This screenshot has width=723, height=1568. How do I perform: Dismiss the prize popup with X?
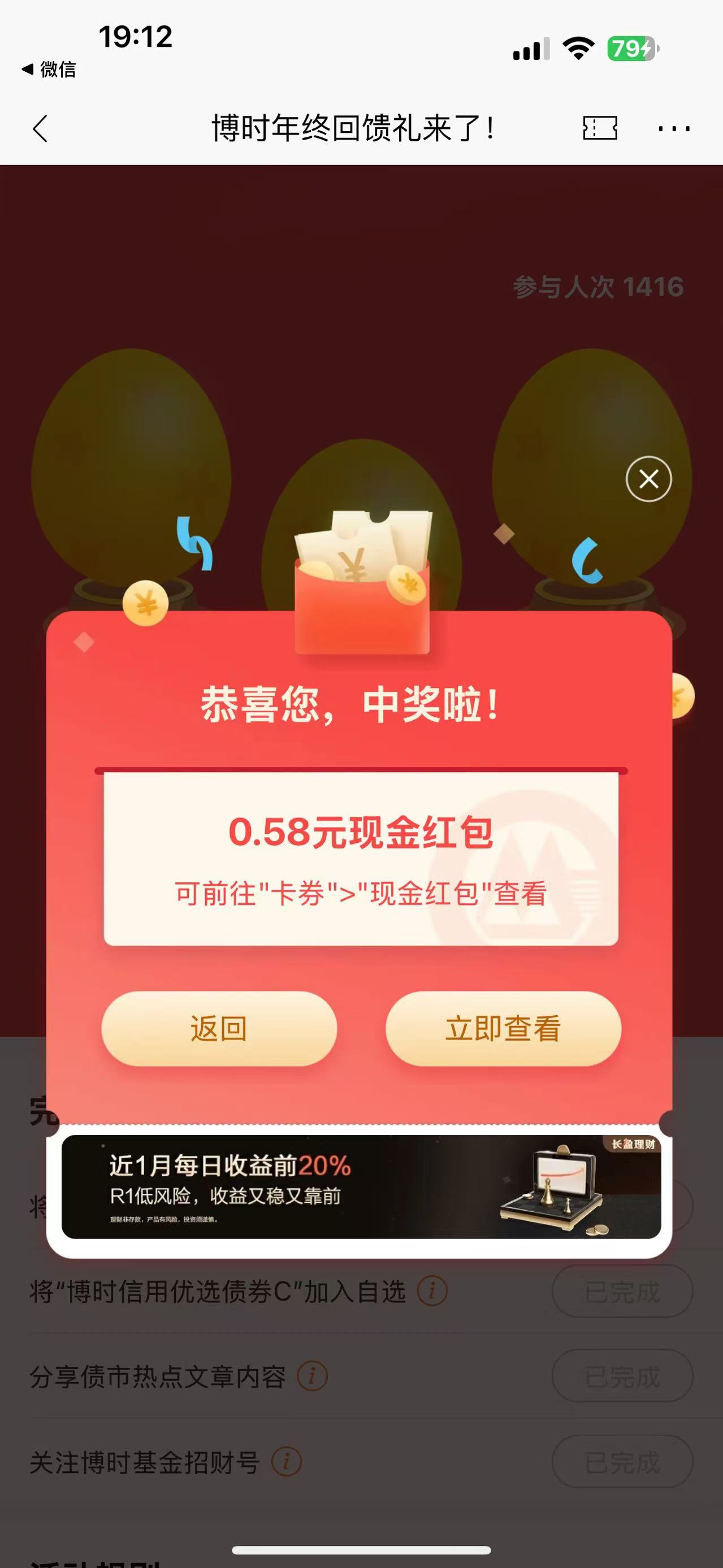[649, 479]
